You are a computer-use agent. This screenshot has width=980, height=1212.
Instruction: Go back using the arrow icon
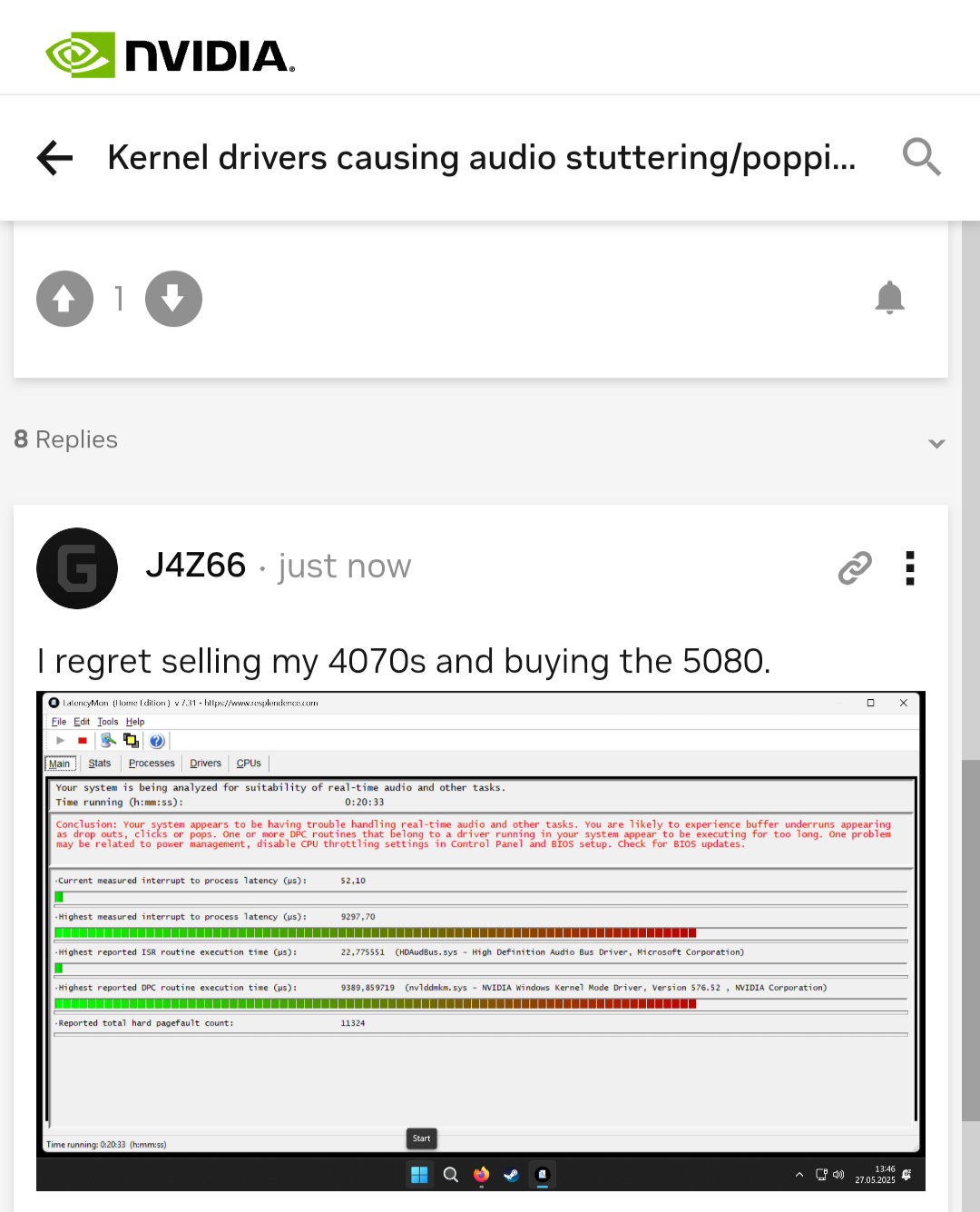tap(55, 158)
